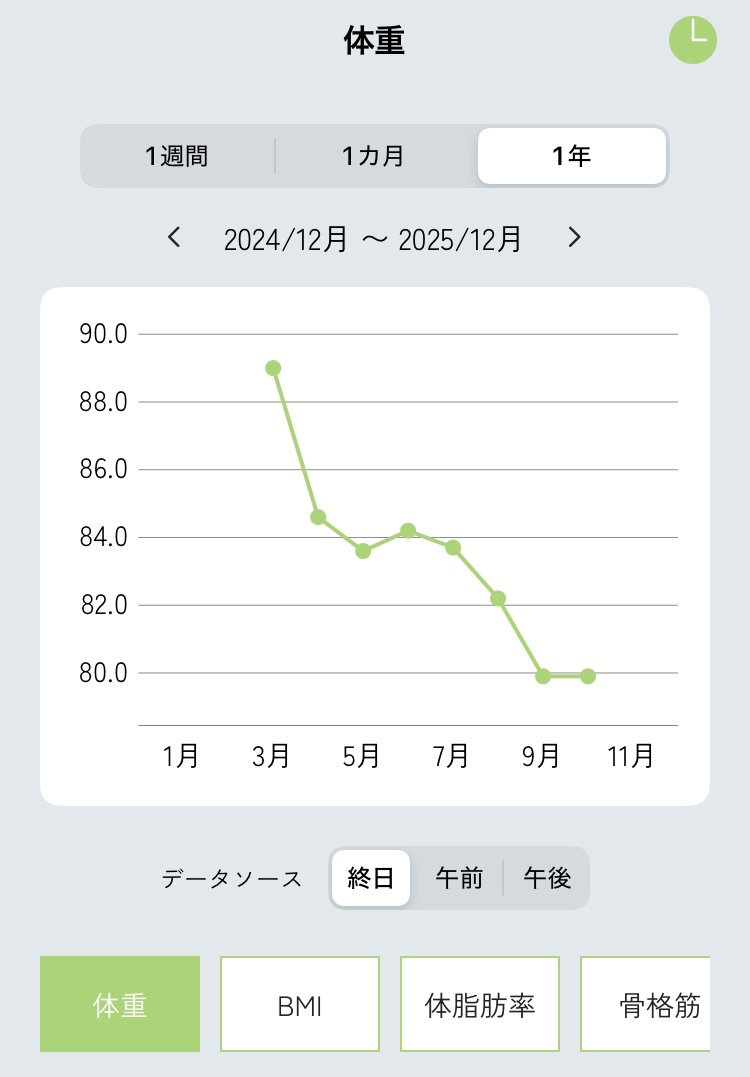
Task: View the 体脂肪率 graph
Action: pos(480,1004)
